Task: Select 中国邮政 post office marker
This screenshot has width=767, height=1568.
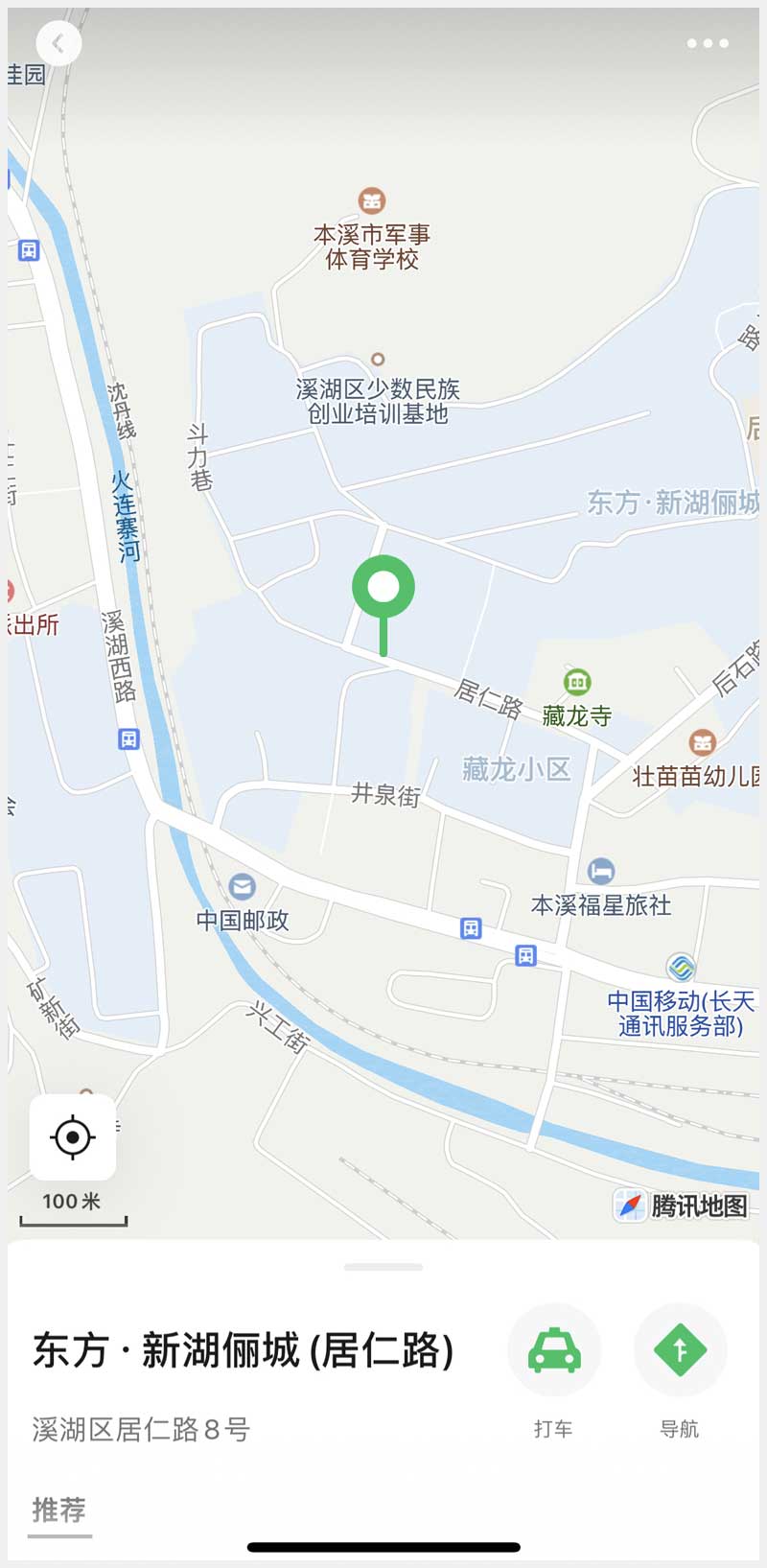Action: pos(243,887)
